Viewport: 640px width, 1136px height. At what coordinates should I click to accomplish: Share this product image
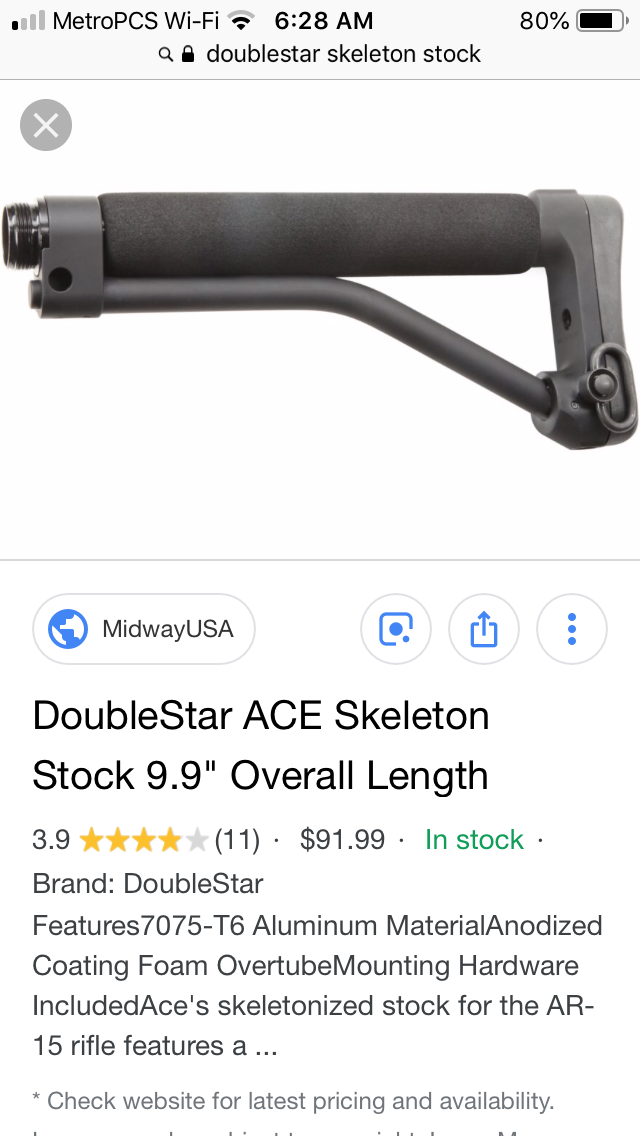484,629
